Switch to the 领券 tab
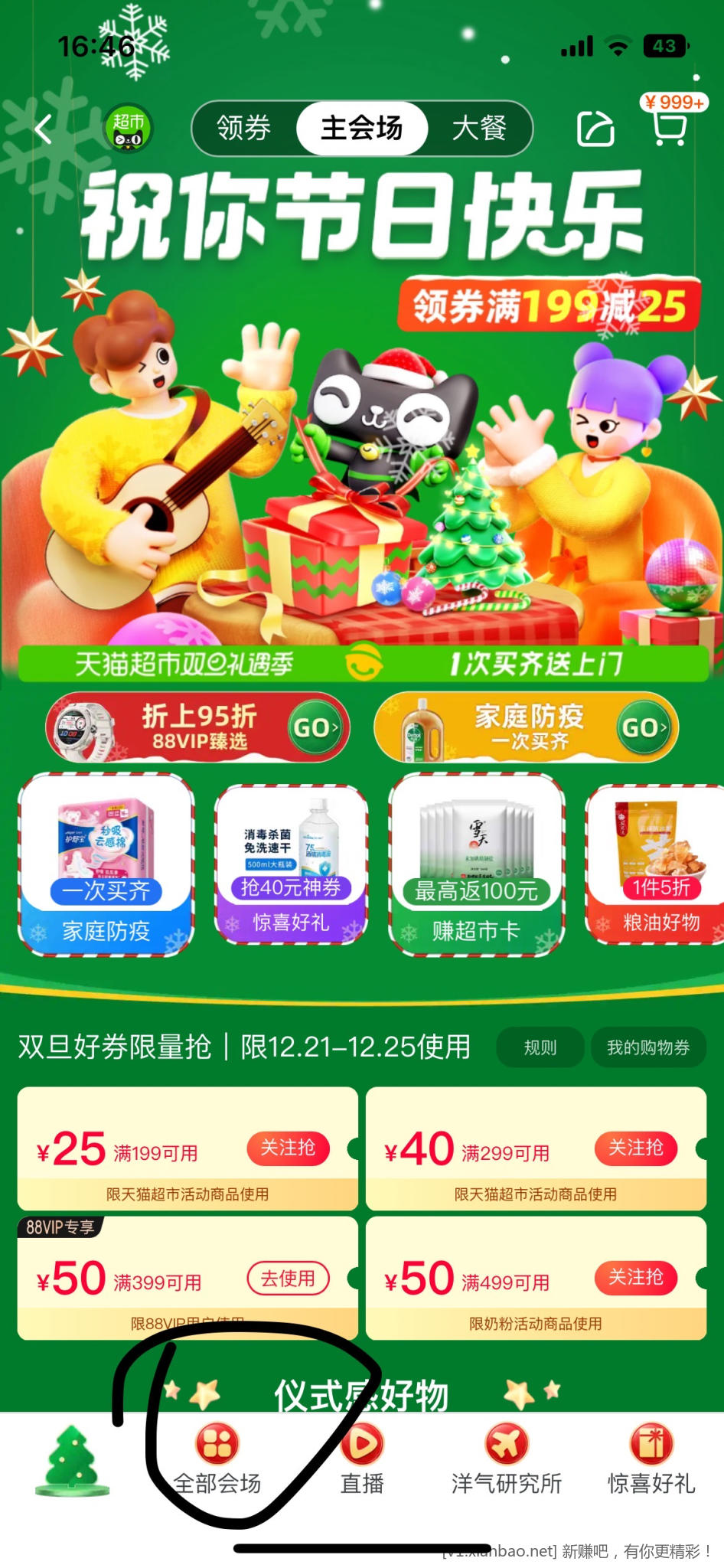This screenshot has width=724, height=1568. point(244,129)
